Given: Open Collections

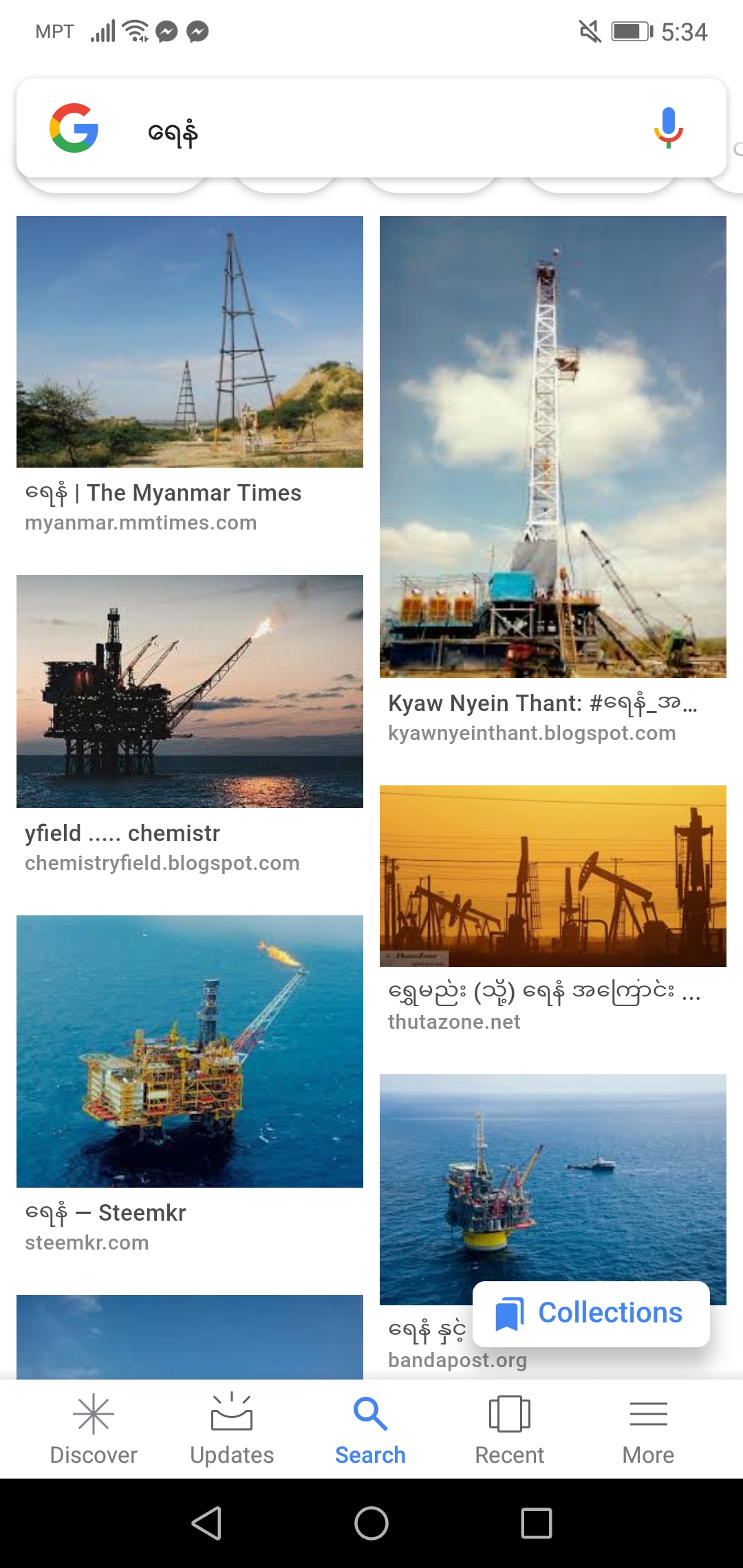Looking at the screenshot, I should (591, 1314).
